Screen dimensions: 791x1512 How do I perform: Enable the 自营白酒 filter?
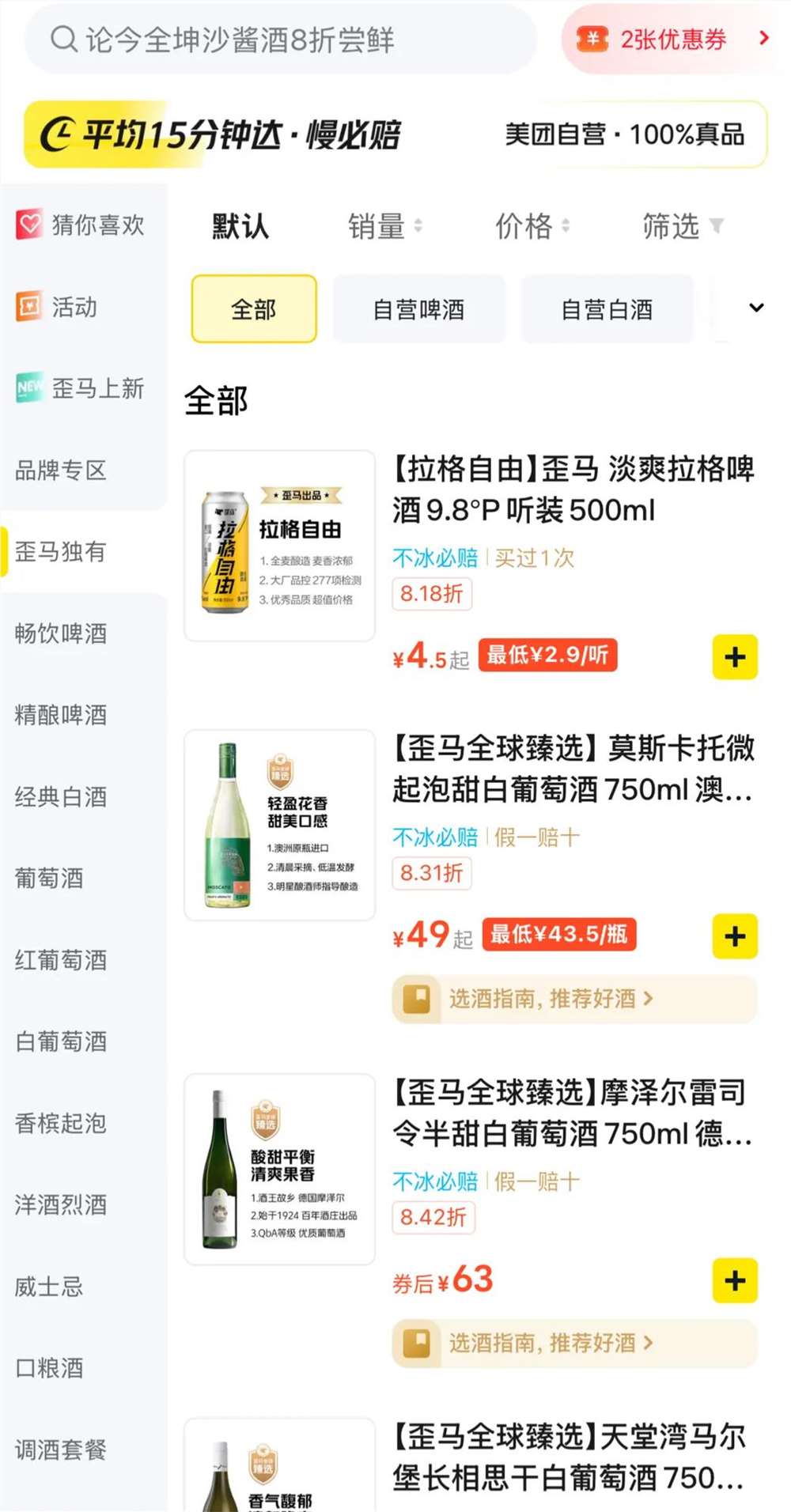(x=607, y=309)
